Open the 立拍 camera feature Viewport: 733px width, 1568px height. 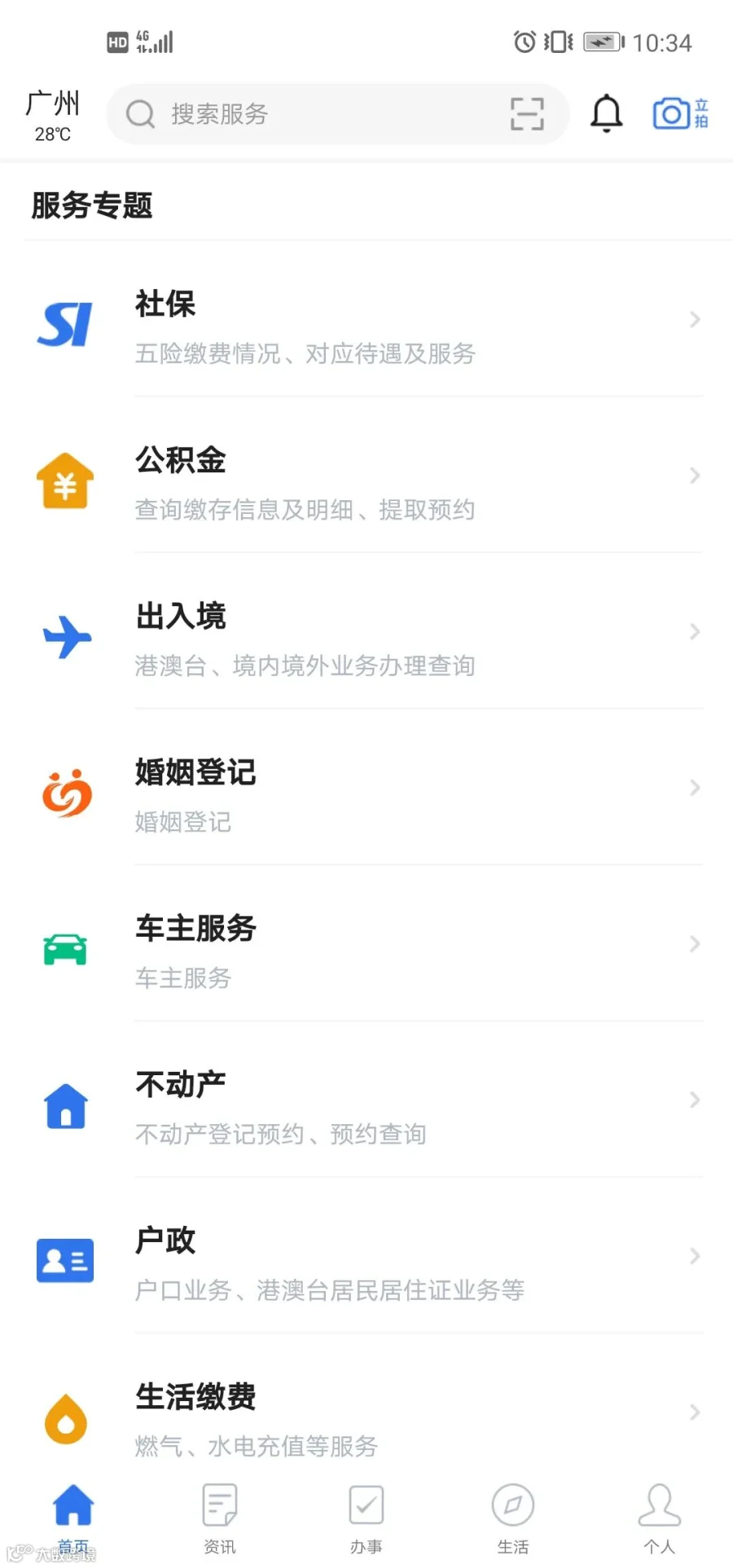pos(680,114)
